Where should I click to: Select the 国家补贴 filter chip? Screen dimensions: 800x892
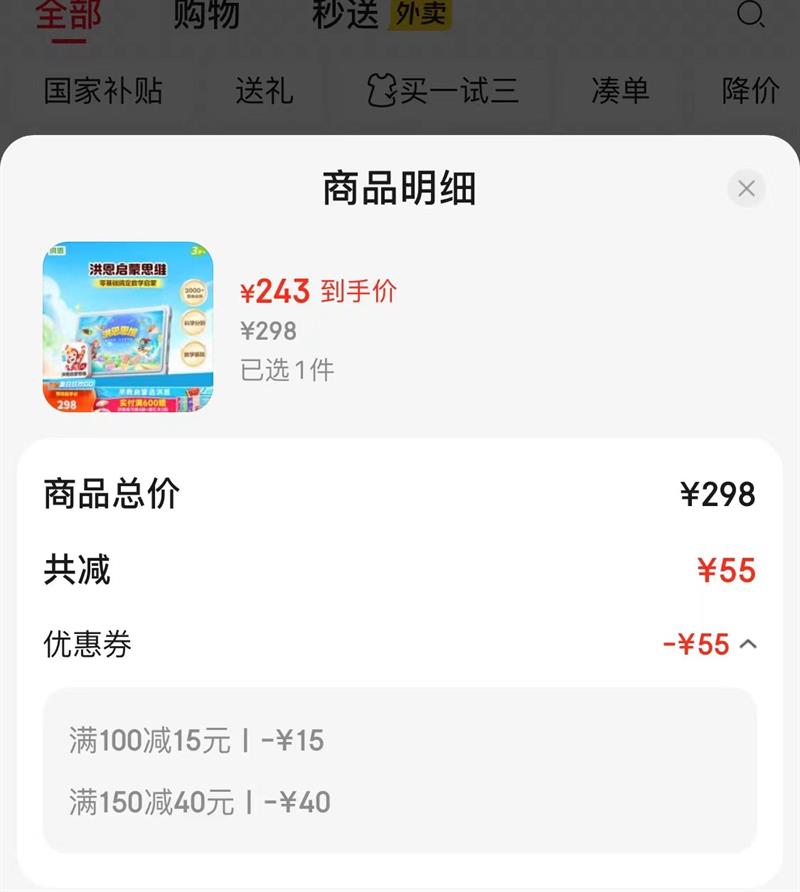103,91
